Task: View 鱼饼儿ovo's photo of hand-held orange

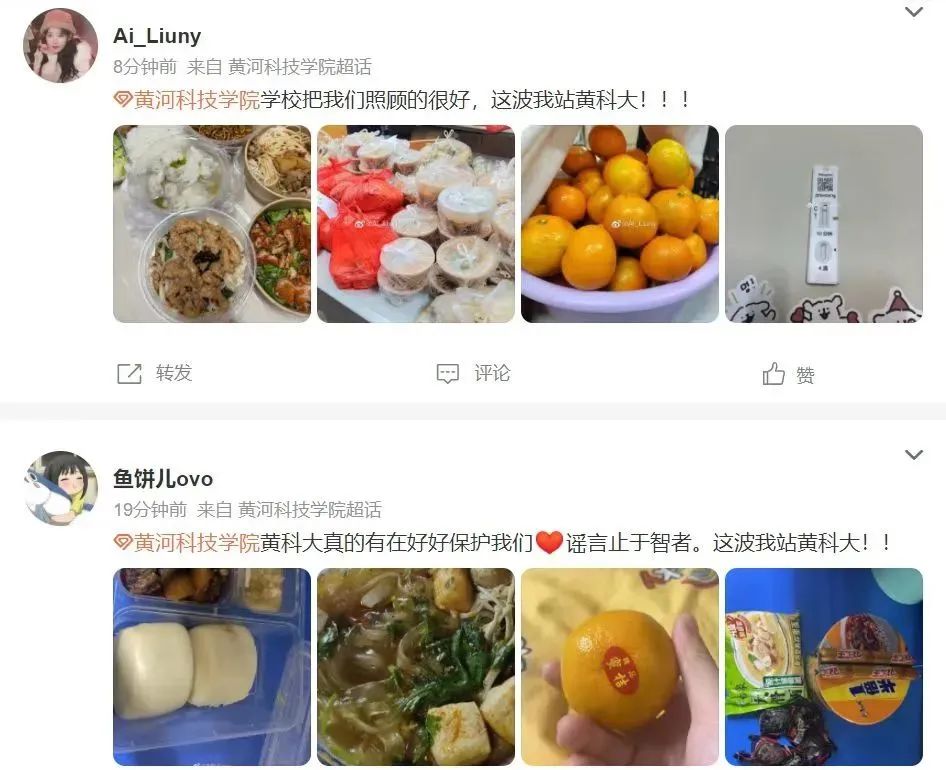Action: click(620, 666)
